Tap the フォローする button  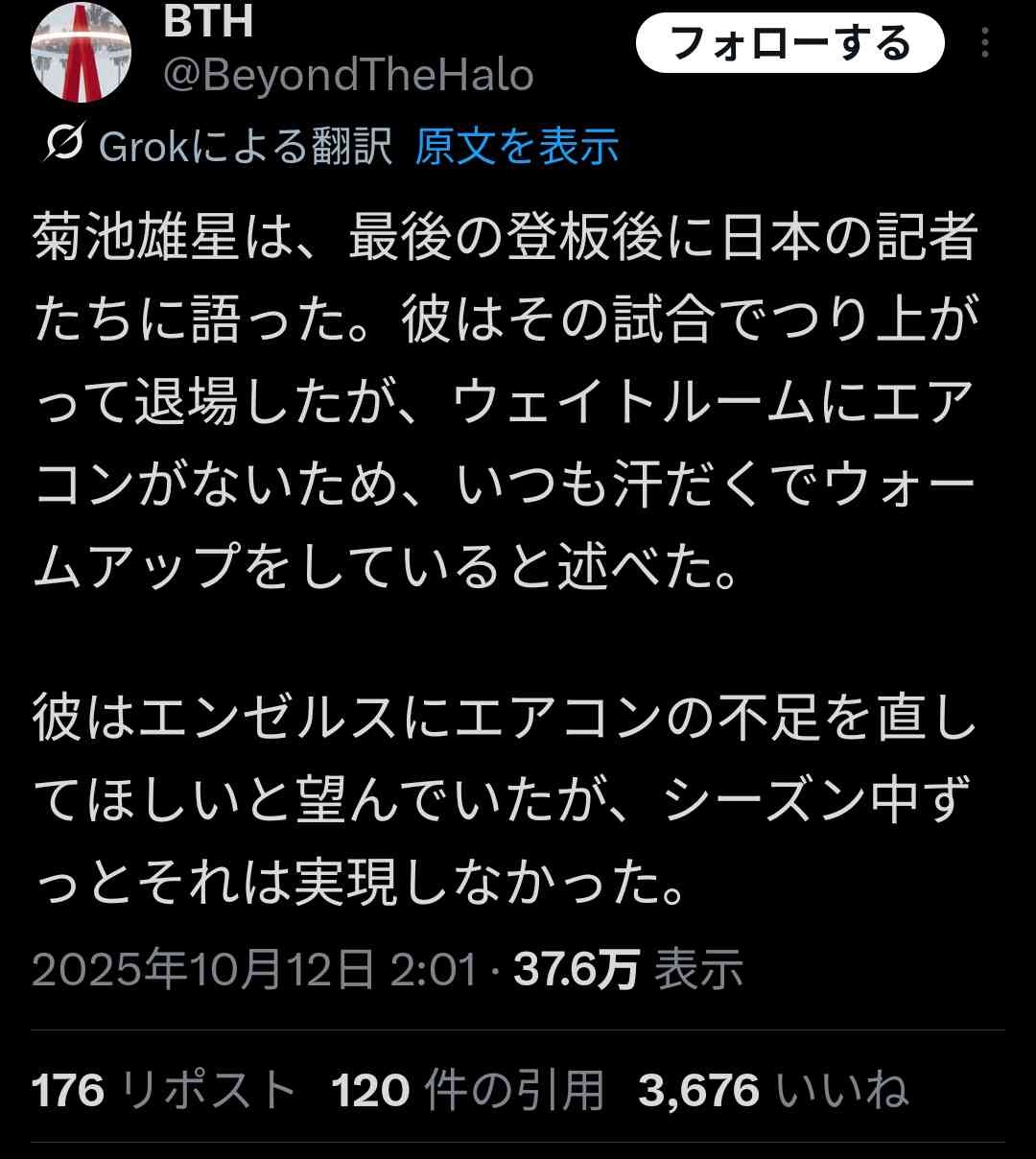click(x=789, y=43)
